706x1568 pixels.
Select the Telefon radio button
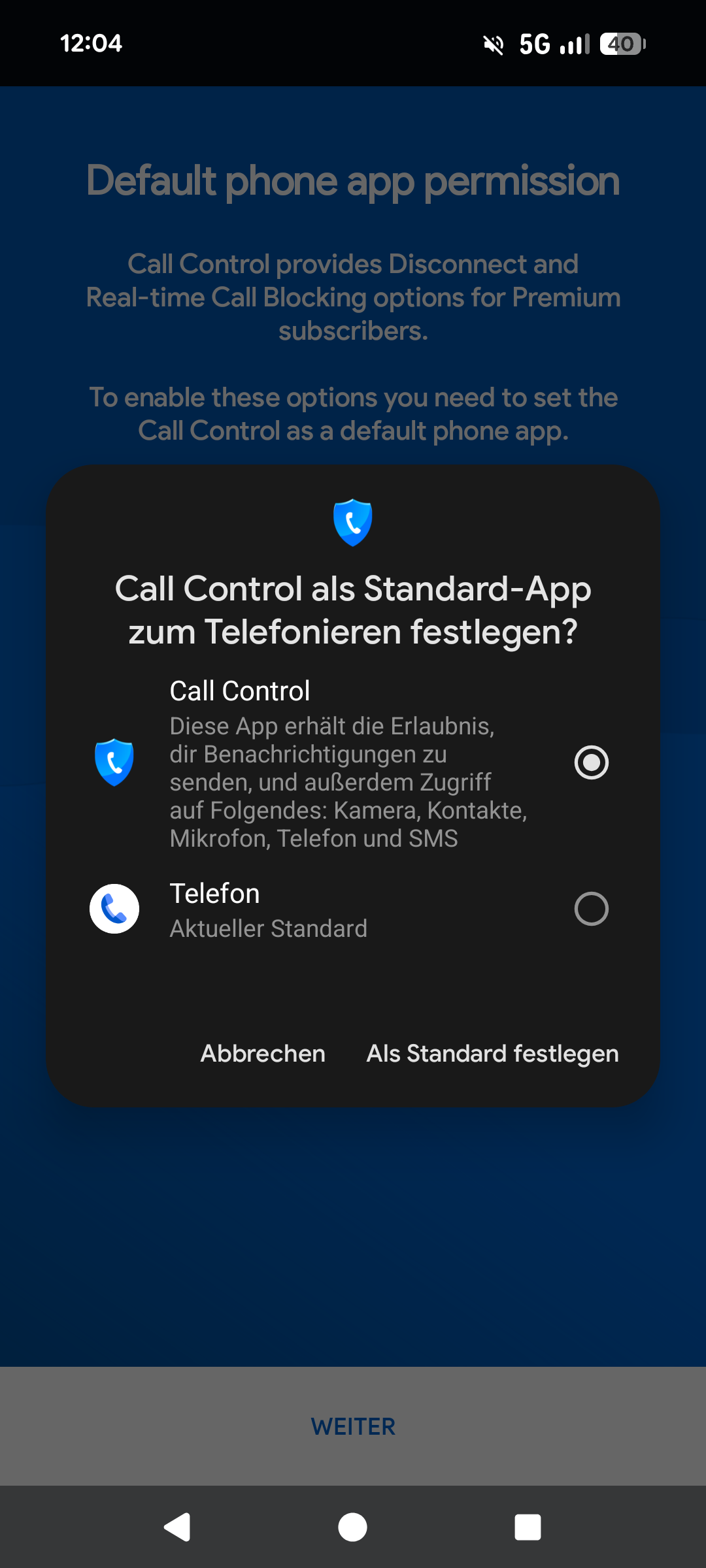(x=591, y=908)
